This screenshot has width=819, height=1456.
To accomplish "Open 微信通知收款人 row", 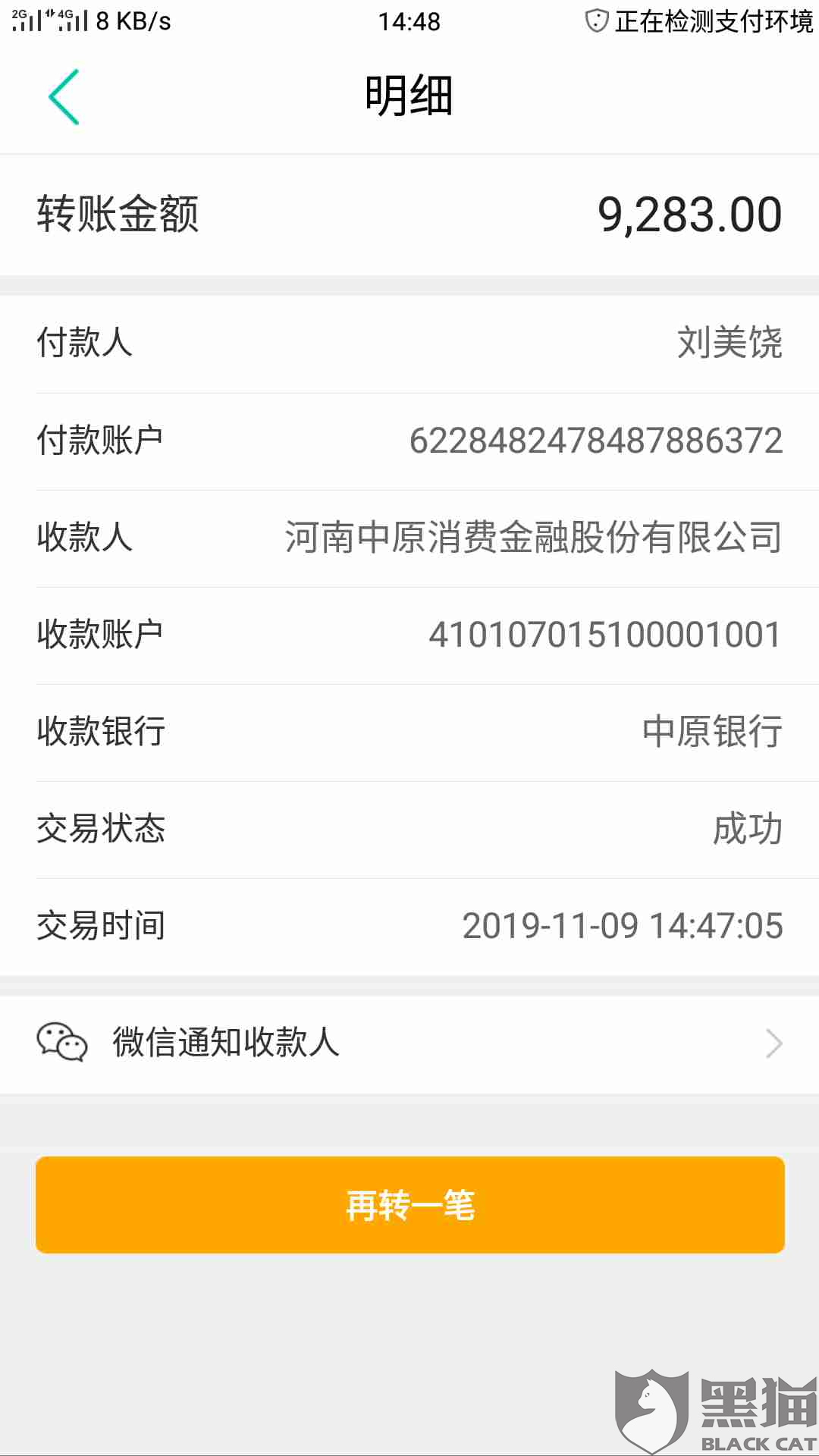I will [409, 1044].
